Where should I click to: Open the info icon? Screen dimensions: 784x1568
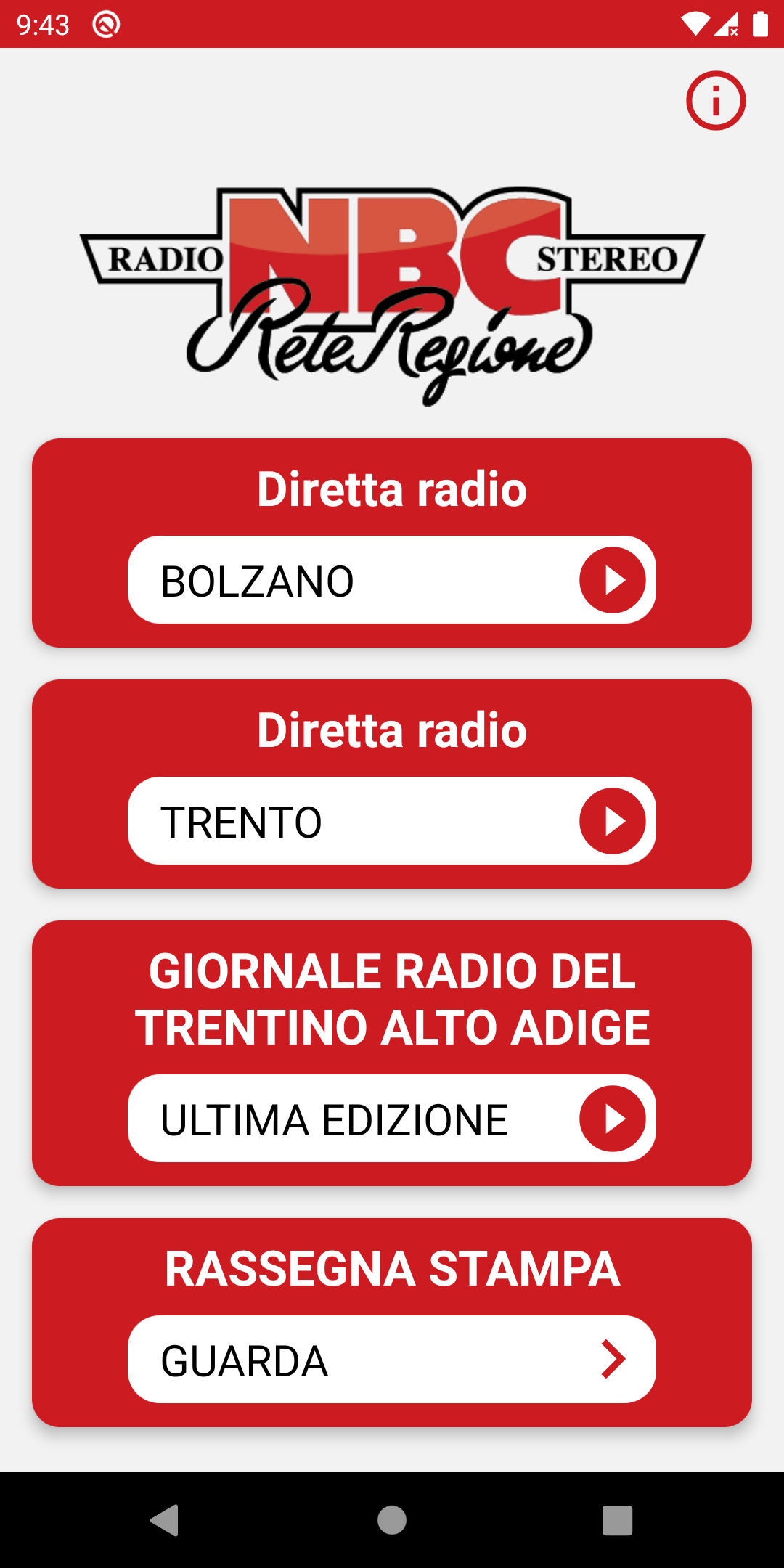pyautogui.click(x=716, y=101)
